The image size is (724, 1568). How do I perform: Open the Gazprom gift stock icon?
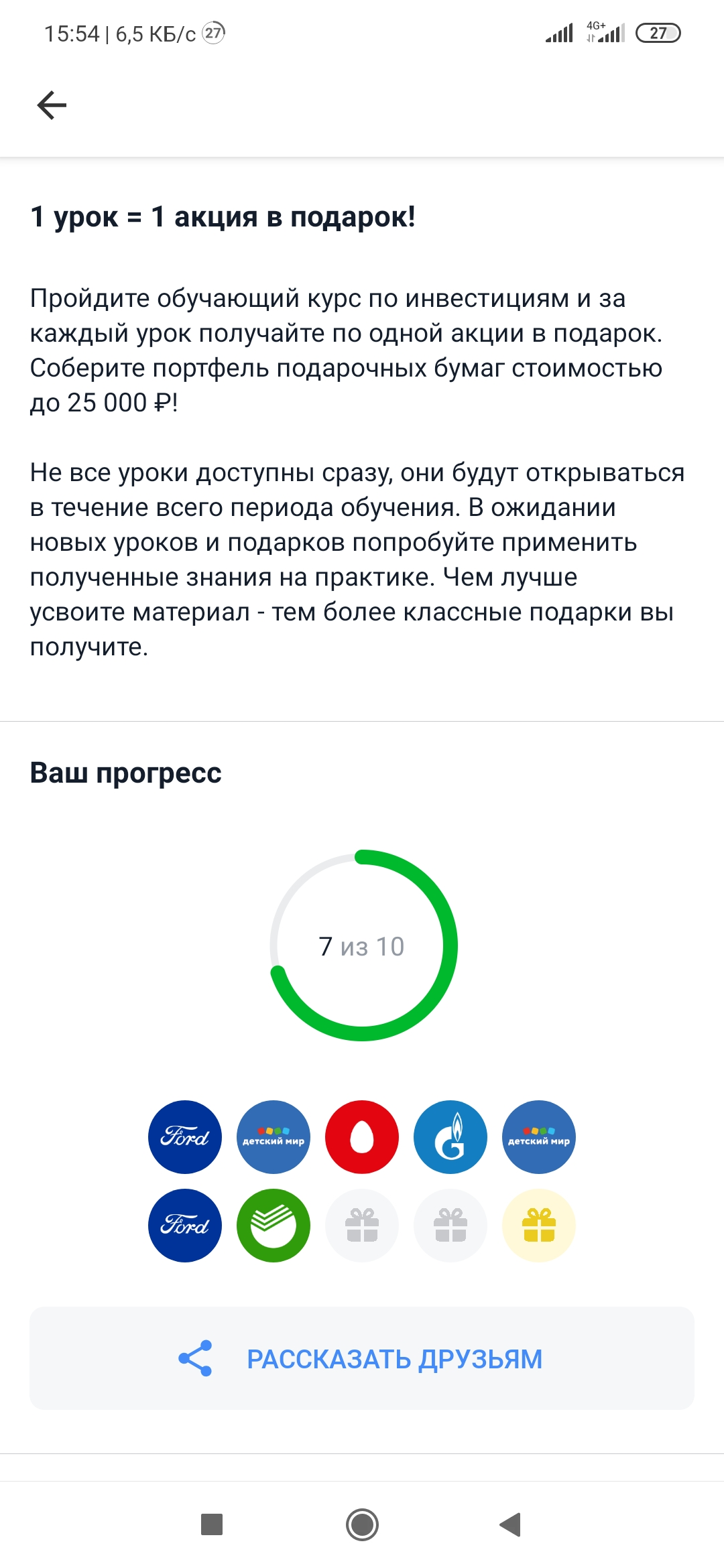[450, 1137]
